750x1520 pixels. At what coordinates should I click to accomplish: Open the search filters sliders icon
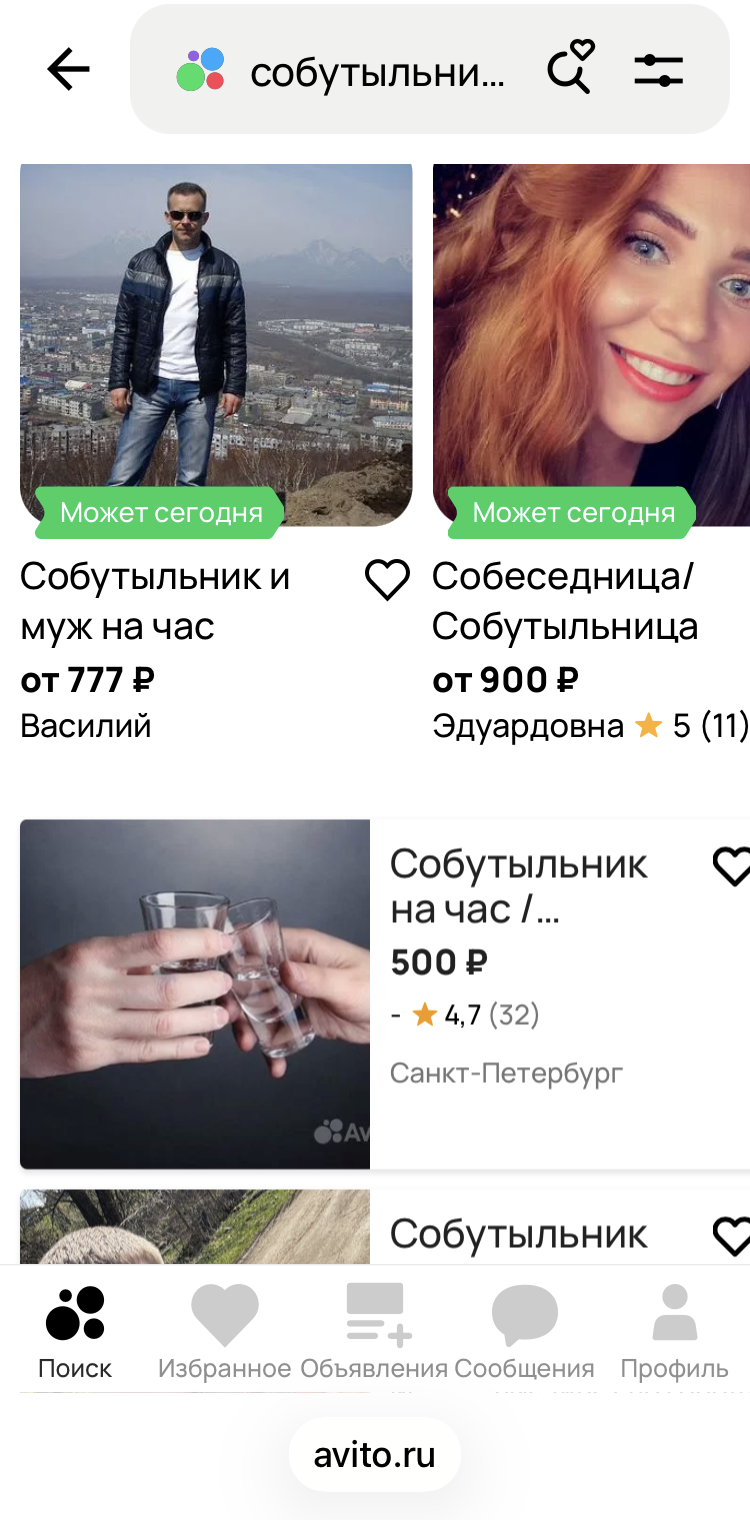[x=658, y=70]
